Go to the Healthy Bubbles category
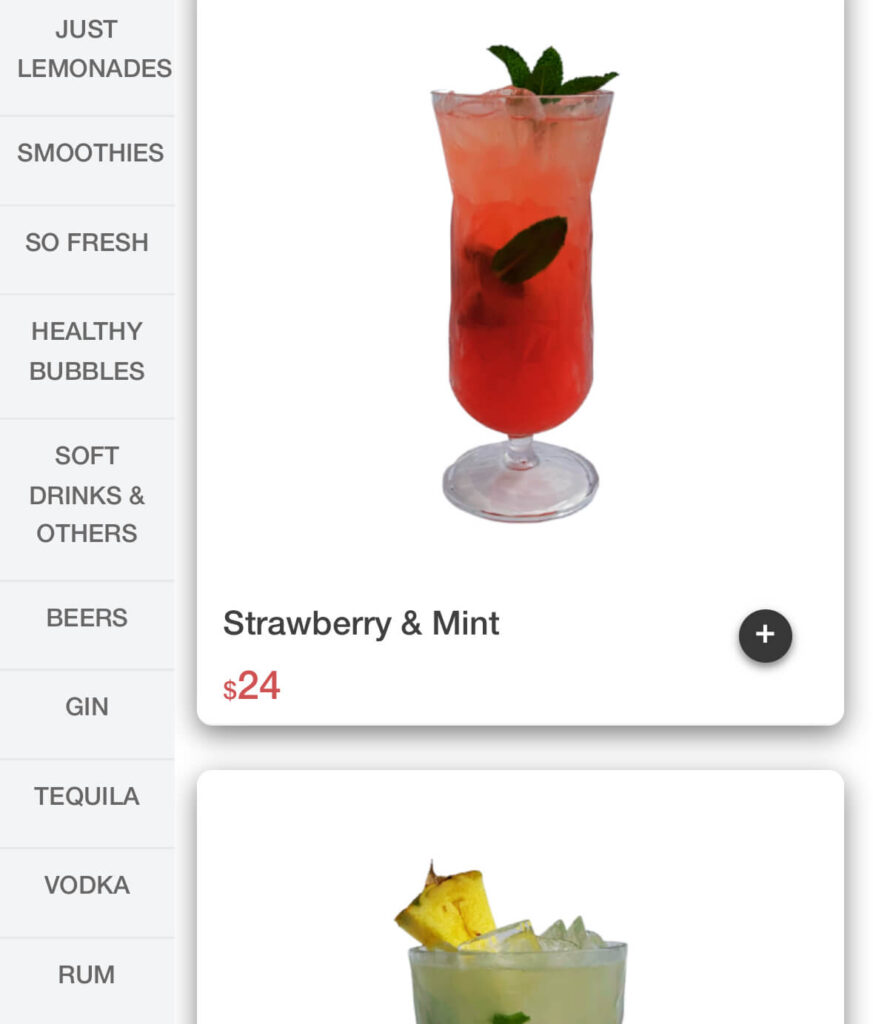873x1024 pixels. (x=88, y=351)
